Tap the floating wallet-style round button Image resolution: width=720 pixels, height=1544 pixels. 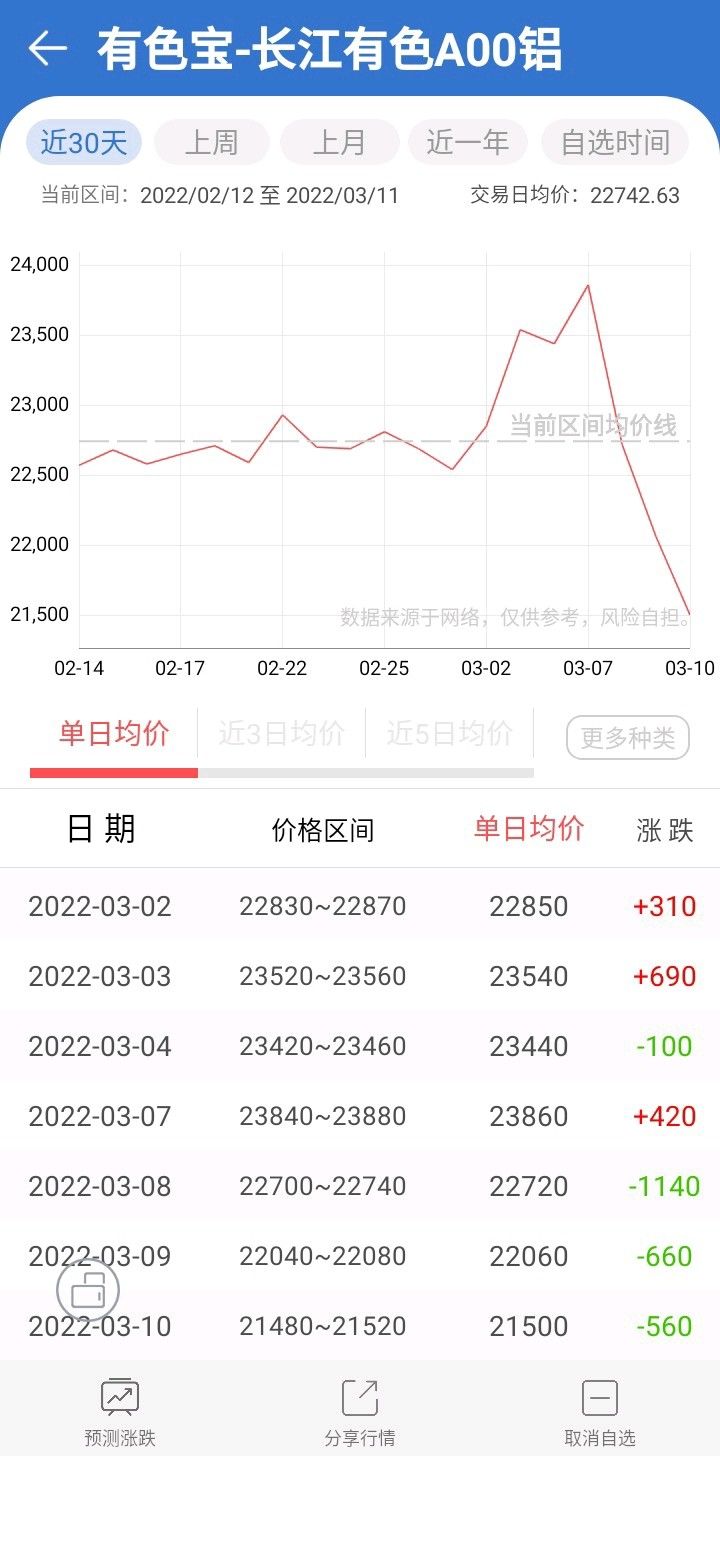(x=88, y=1290)
